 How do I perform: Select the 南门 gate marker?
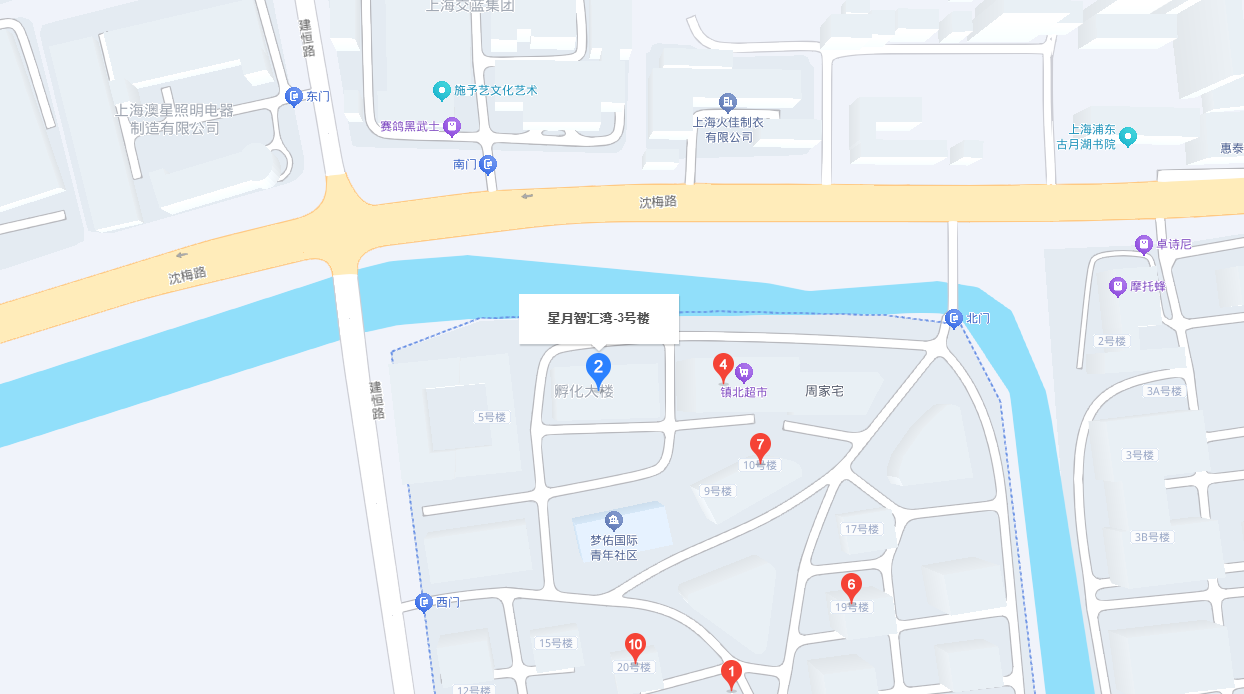click(488, 164)
